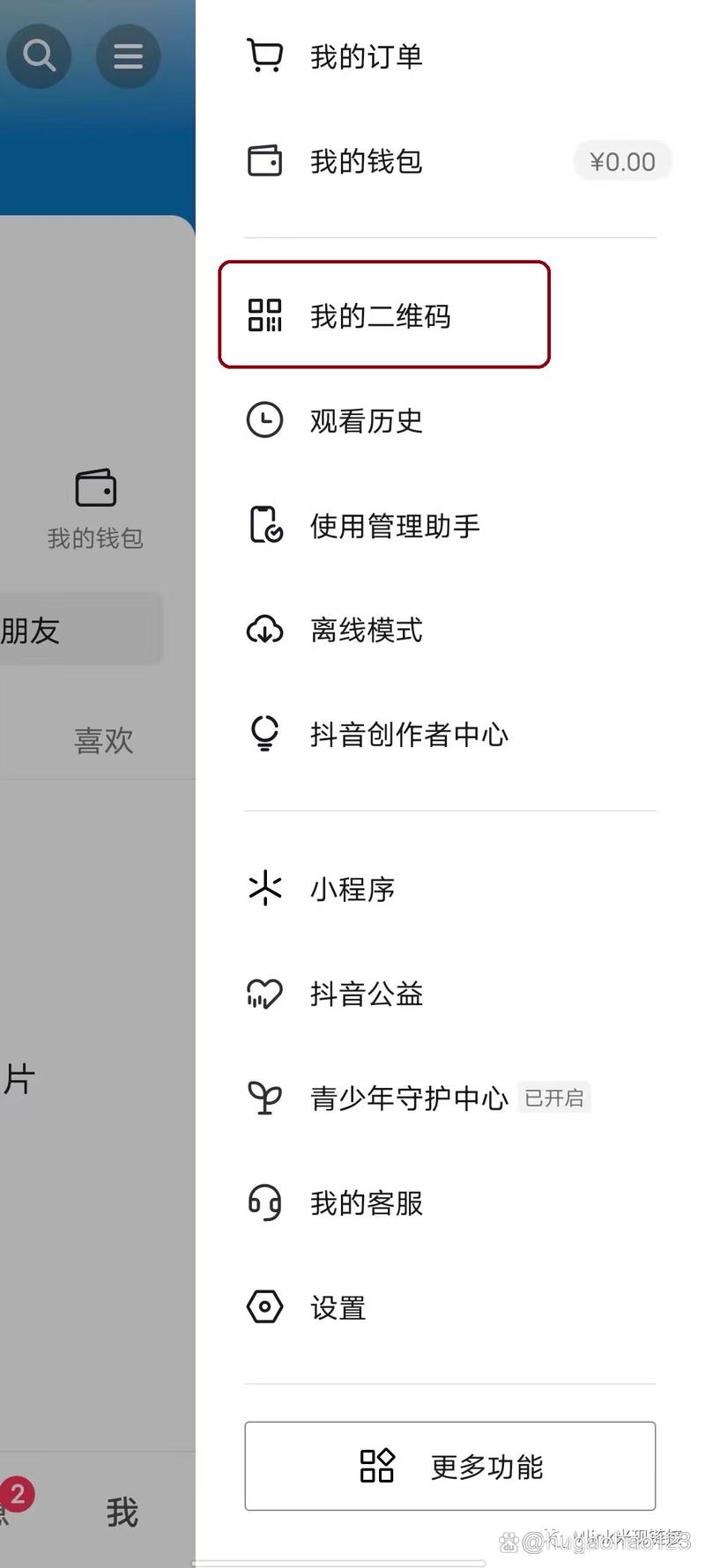Click the sprout icon for 青少年守护中心
This screenshot has height=1568, width=705.
coord(264,1098)
